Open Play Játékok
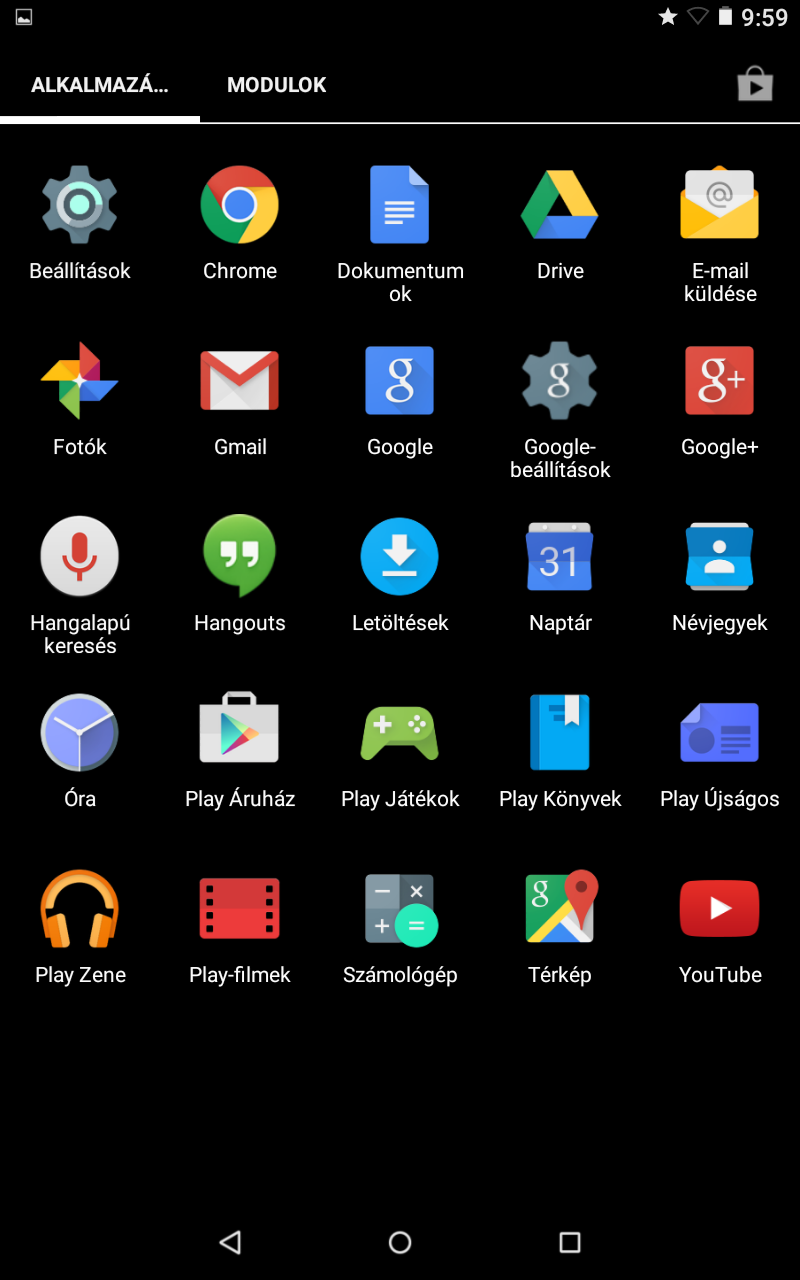This screenshot has height=1280, width=800. (x=400, y=733)
